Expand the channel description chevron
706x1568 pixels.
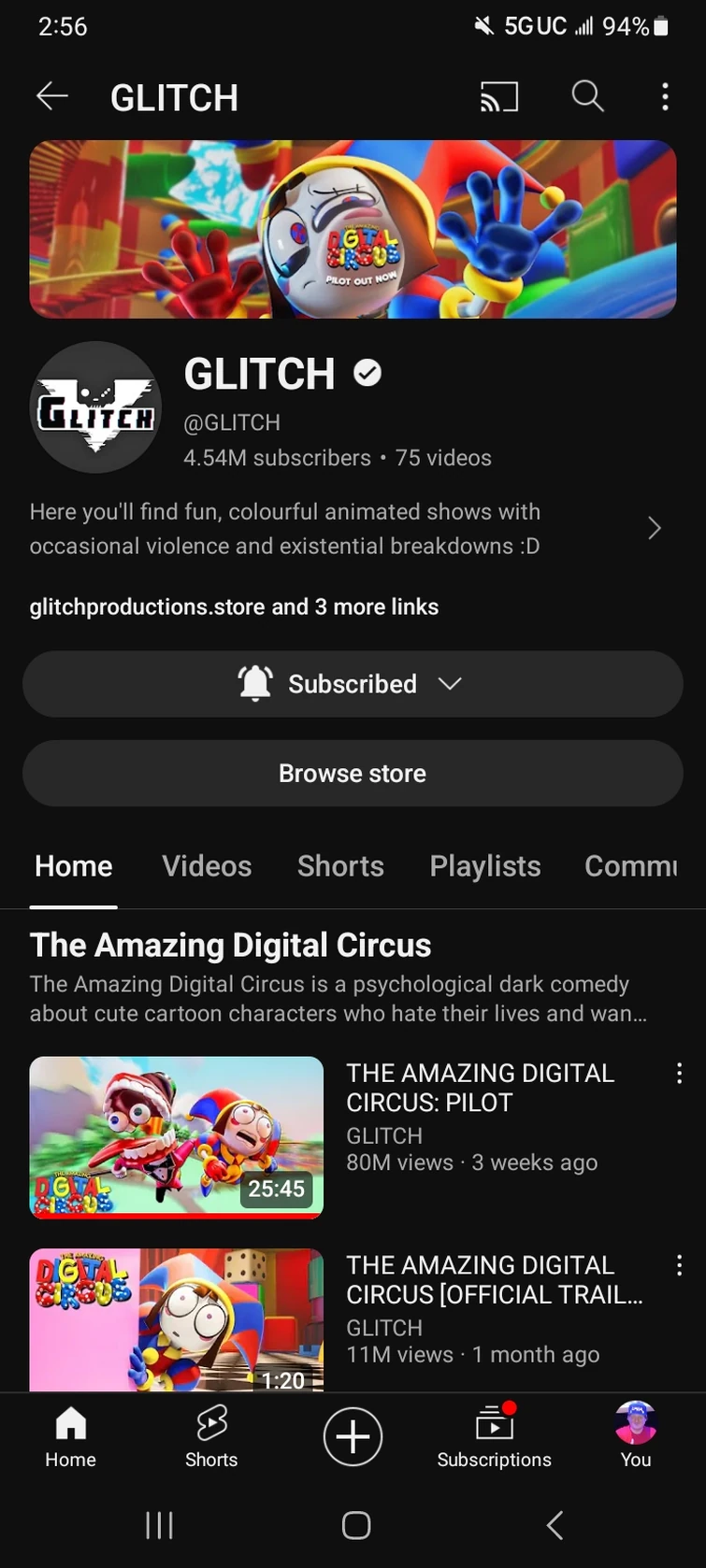pos(655,529)
